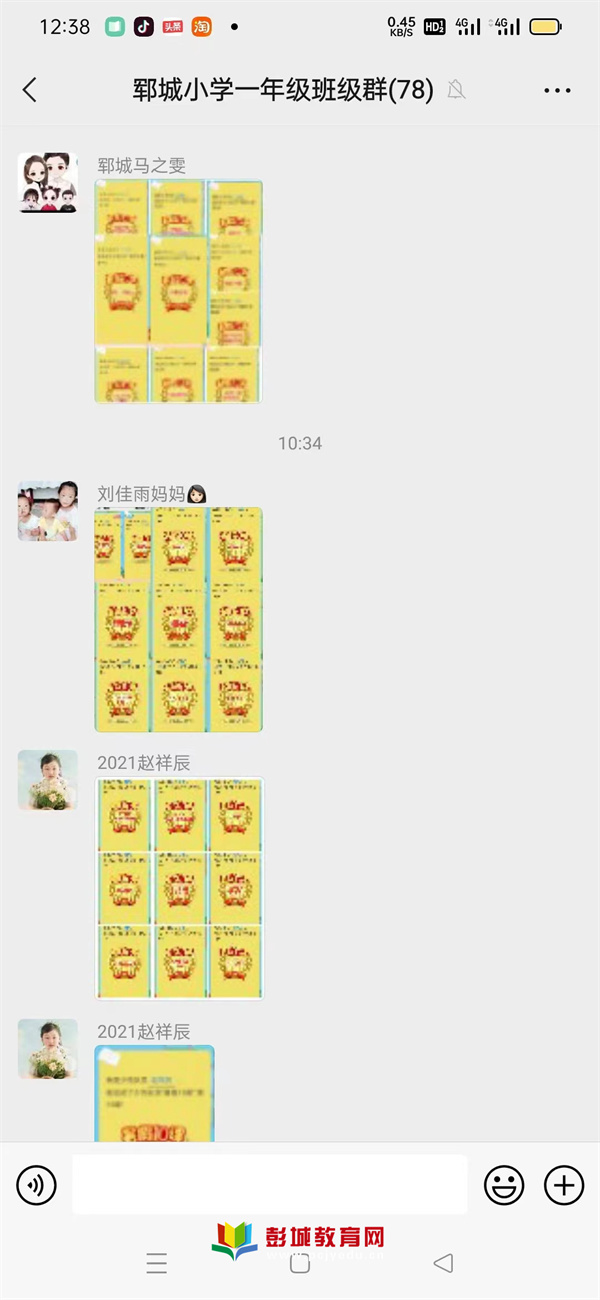The image size is (600, 1300).
Task: View the image sent by 郓城马之雯
Action: (x=178, y=291)
